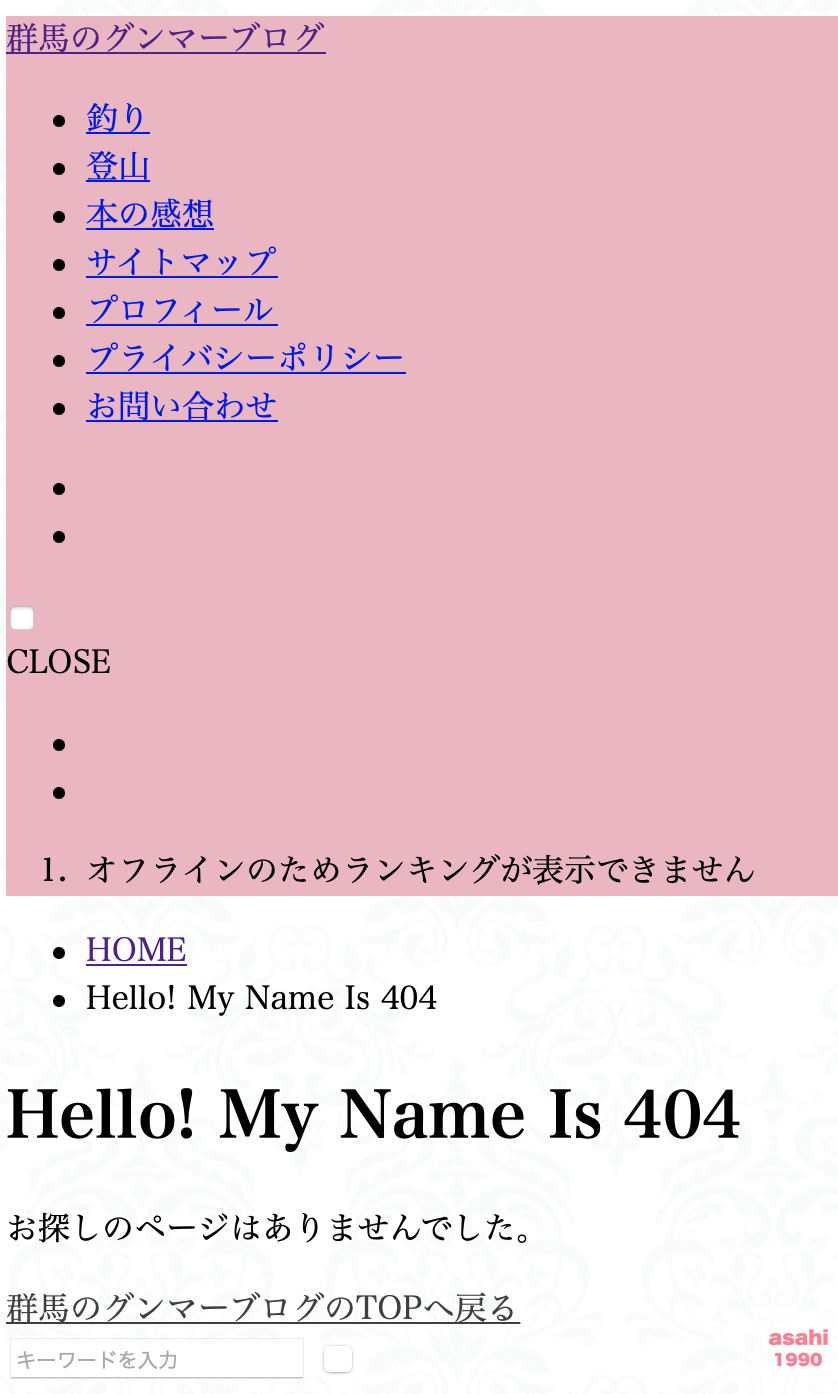Go to HOME via the breadcrumb
Viewport: 838px width, 1394px height.
click(x=136, y=950)
